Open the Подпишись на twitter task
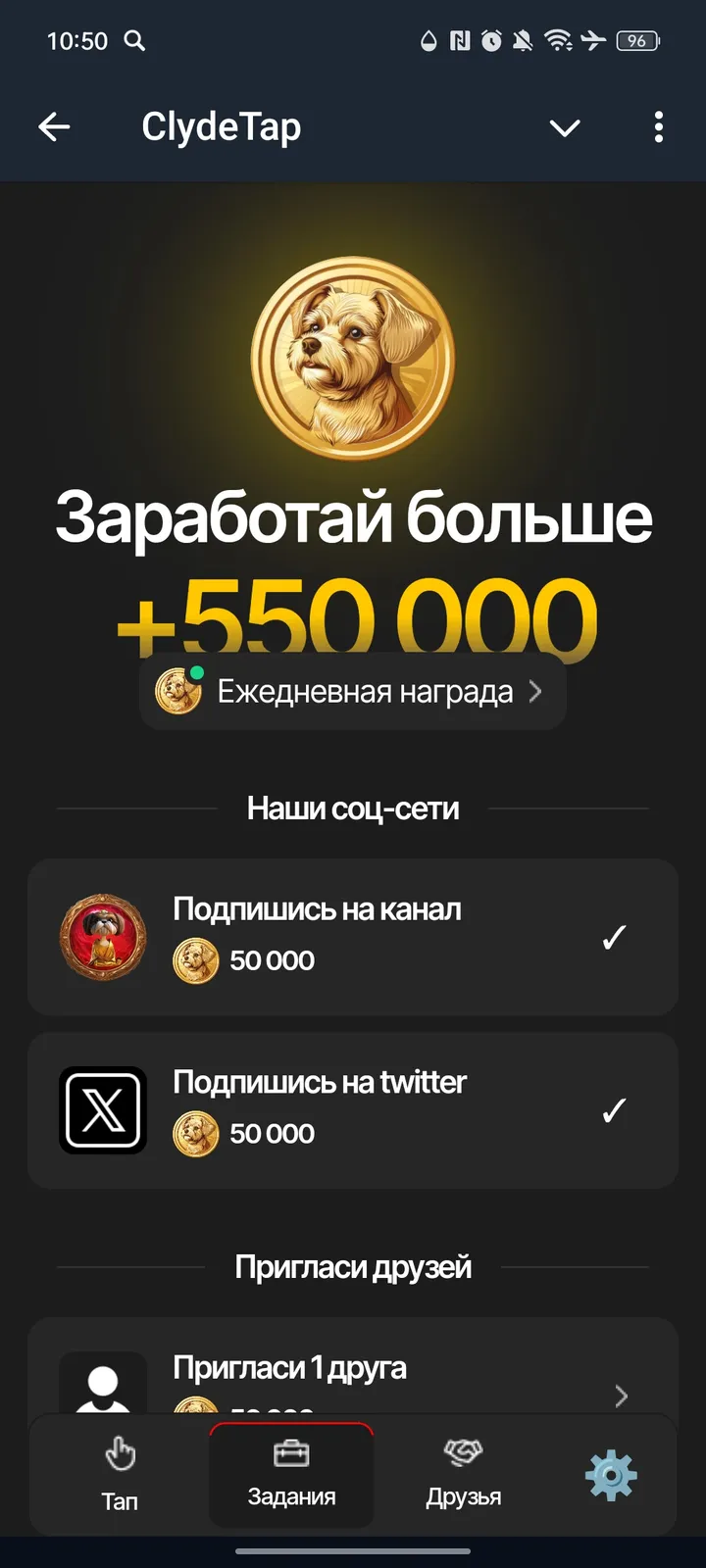This screenshot has height=1568, width=706. (x=352, y=1110)
